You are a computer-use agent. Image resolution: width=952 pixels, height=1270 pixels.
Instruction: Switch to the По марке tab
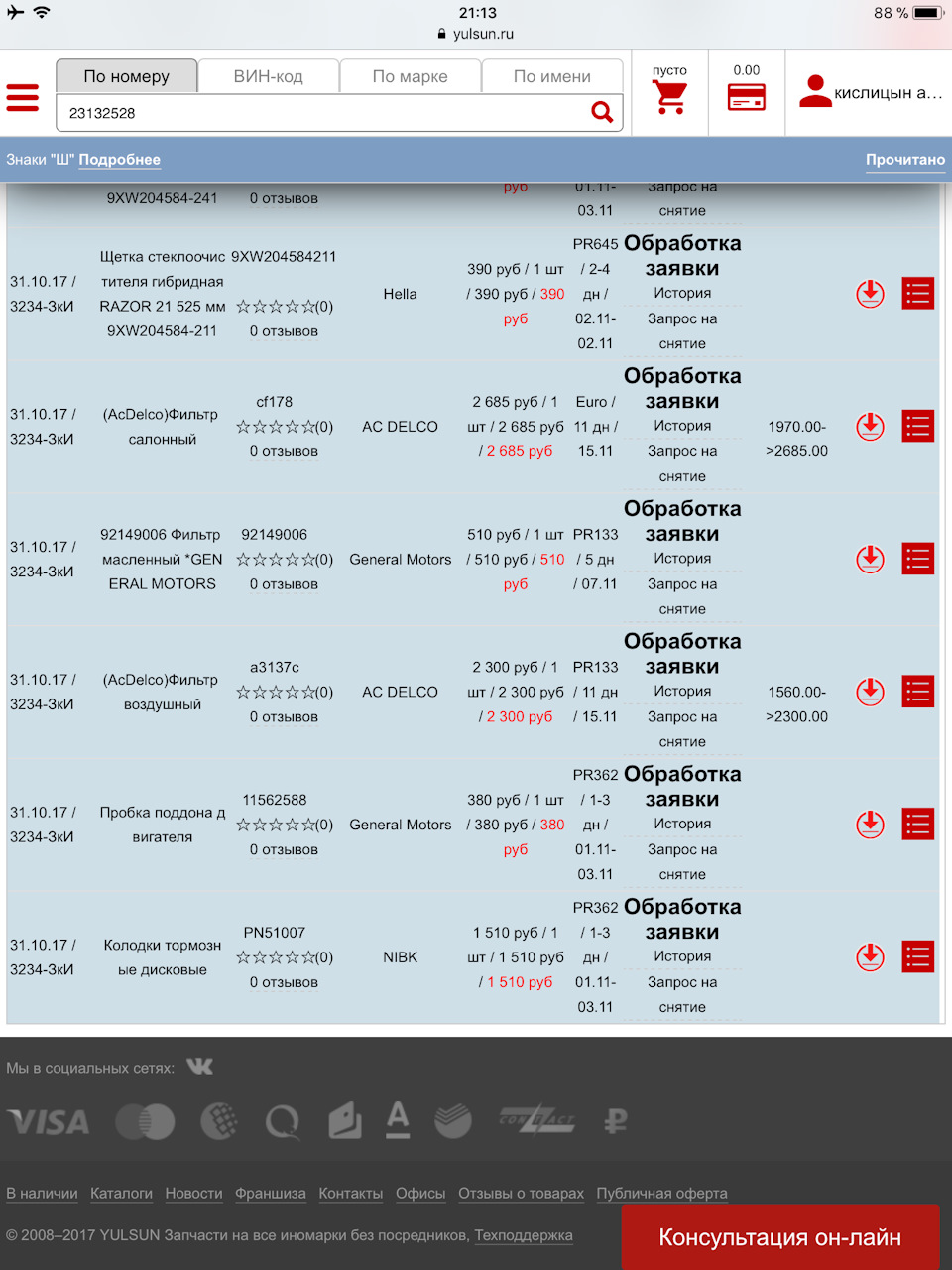pyautogui.click(x=410, y=76)
